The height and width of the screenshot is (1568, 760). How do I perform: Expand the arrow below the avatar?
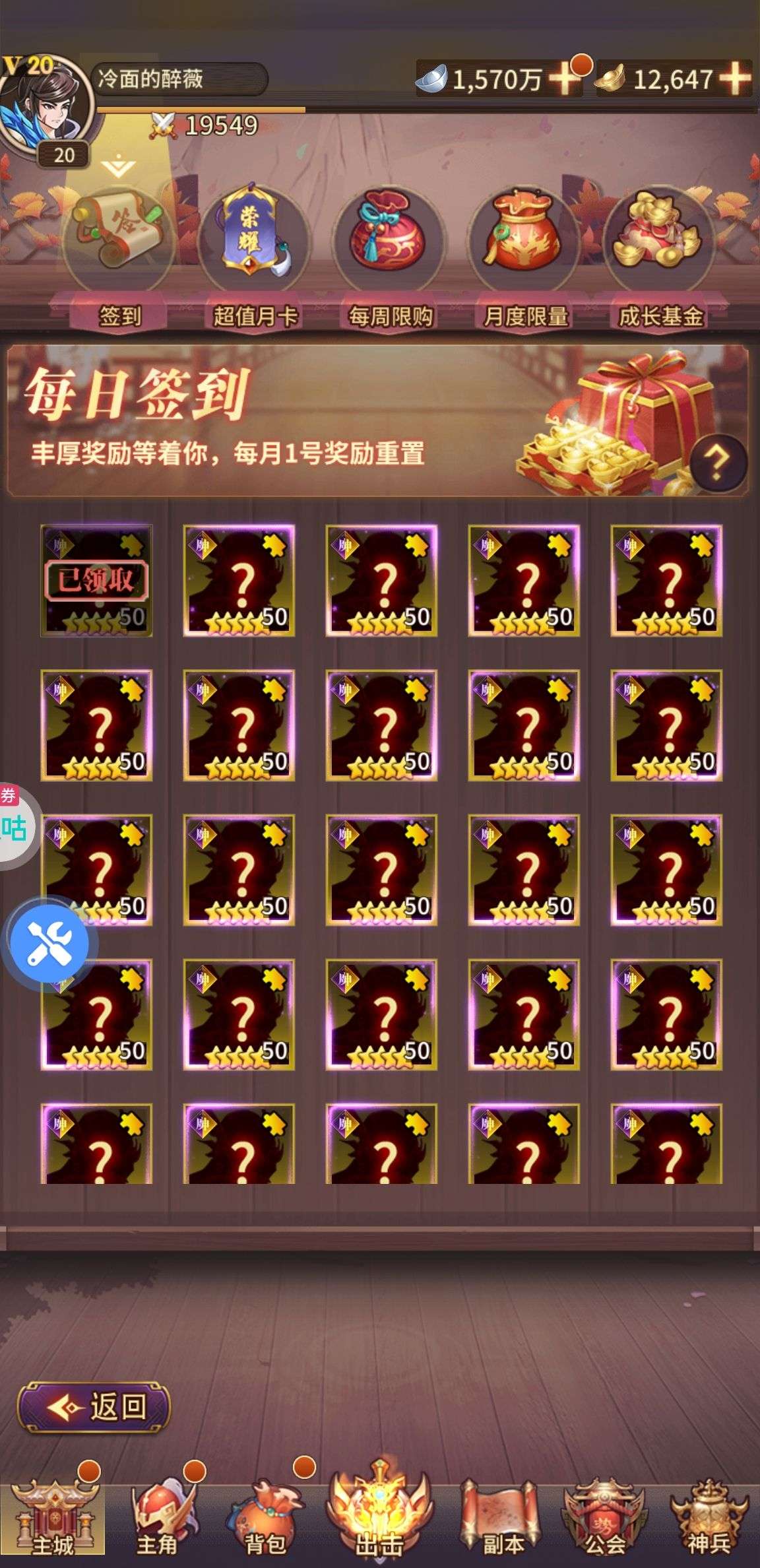pyautogui.click(x=119, y=166)
